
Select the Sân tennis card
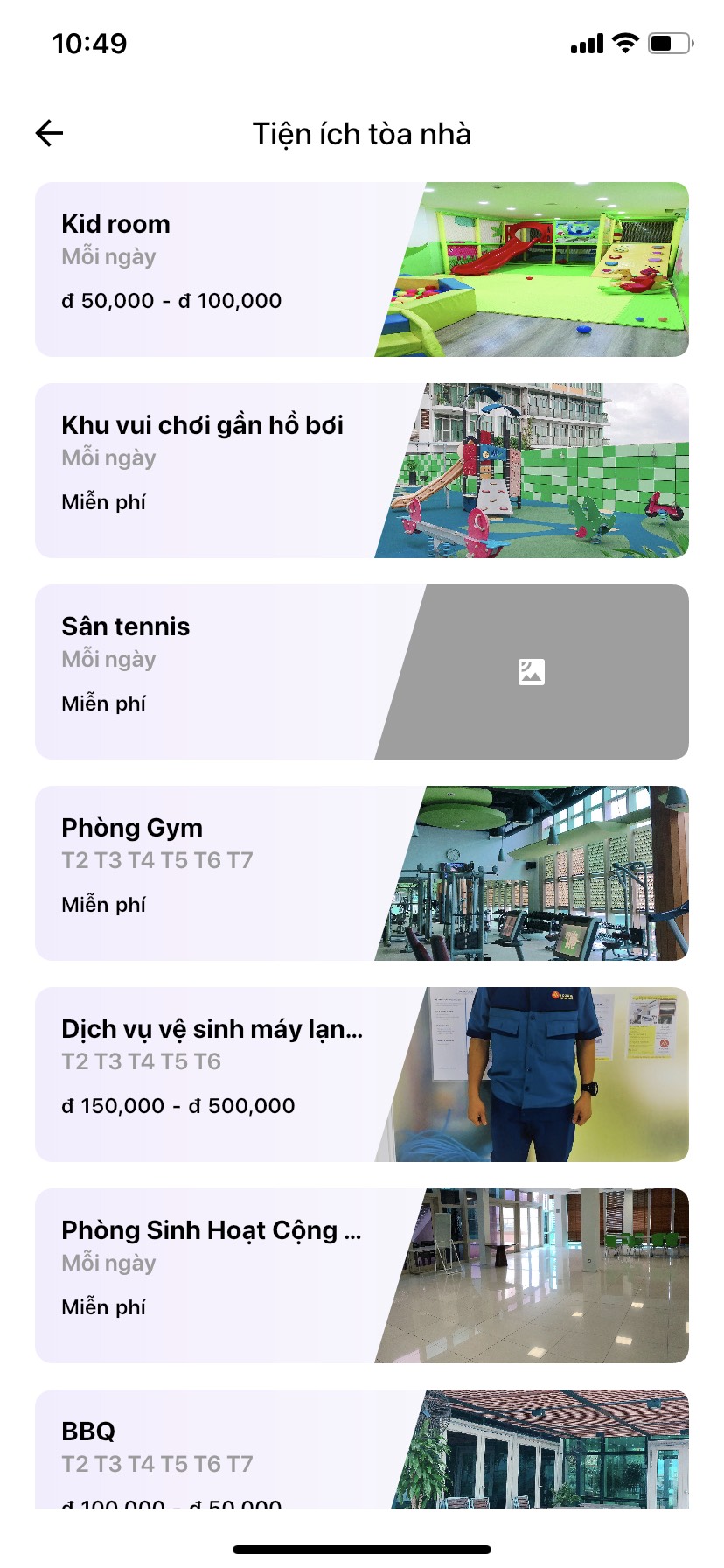click(x=361, y=672)
